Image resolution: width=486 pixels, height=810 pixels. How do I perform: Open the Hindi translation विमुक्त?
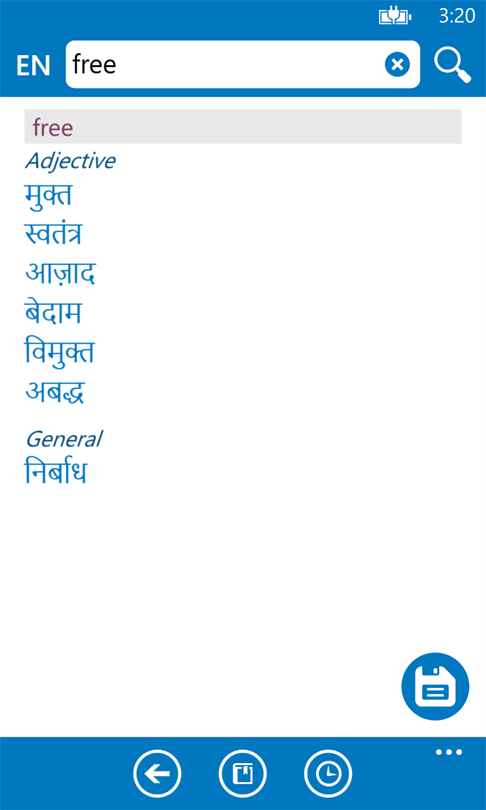(59, 352)
